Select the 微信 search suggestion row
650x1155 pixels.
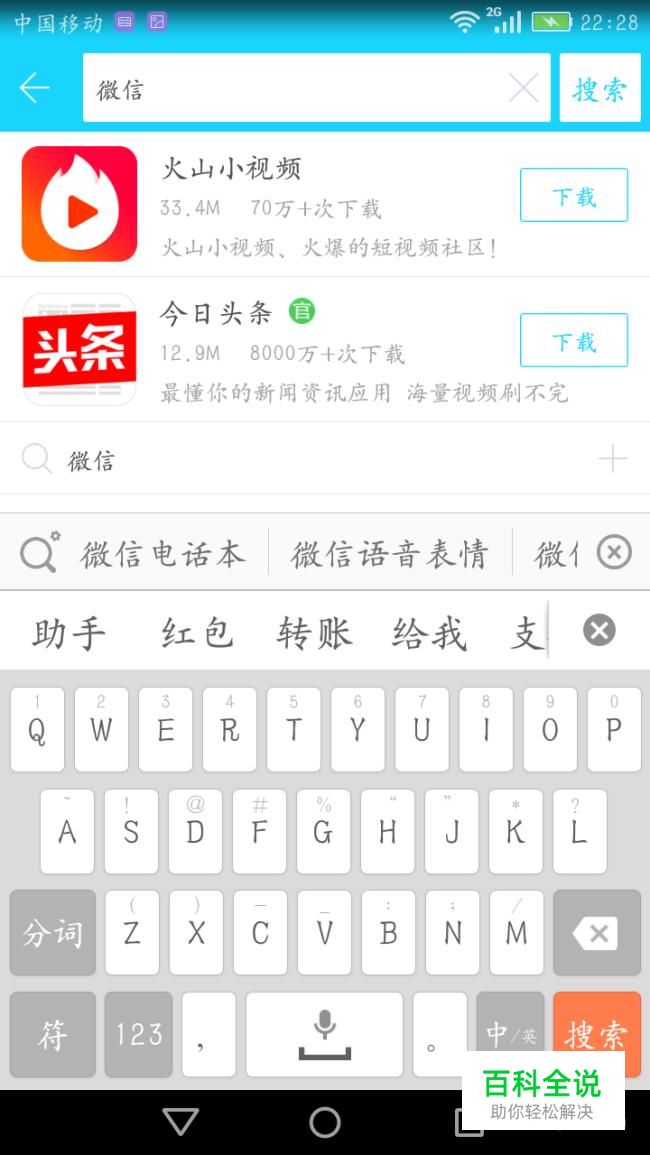300,460
